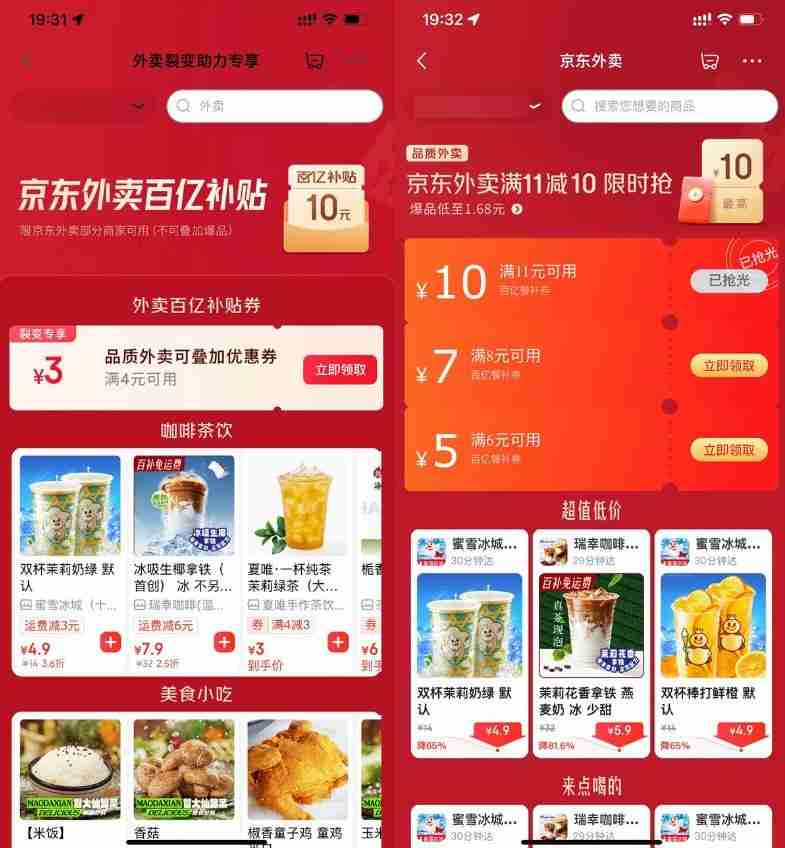The width and height of the screenshot is (785, 848).
Task: Tap the 搜索您想要的商品 search field
Action: [669, 106]
